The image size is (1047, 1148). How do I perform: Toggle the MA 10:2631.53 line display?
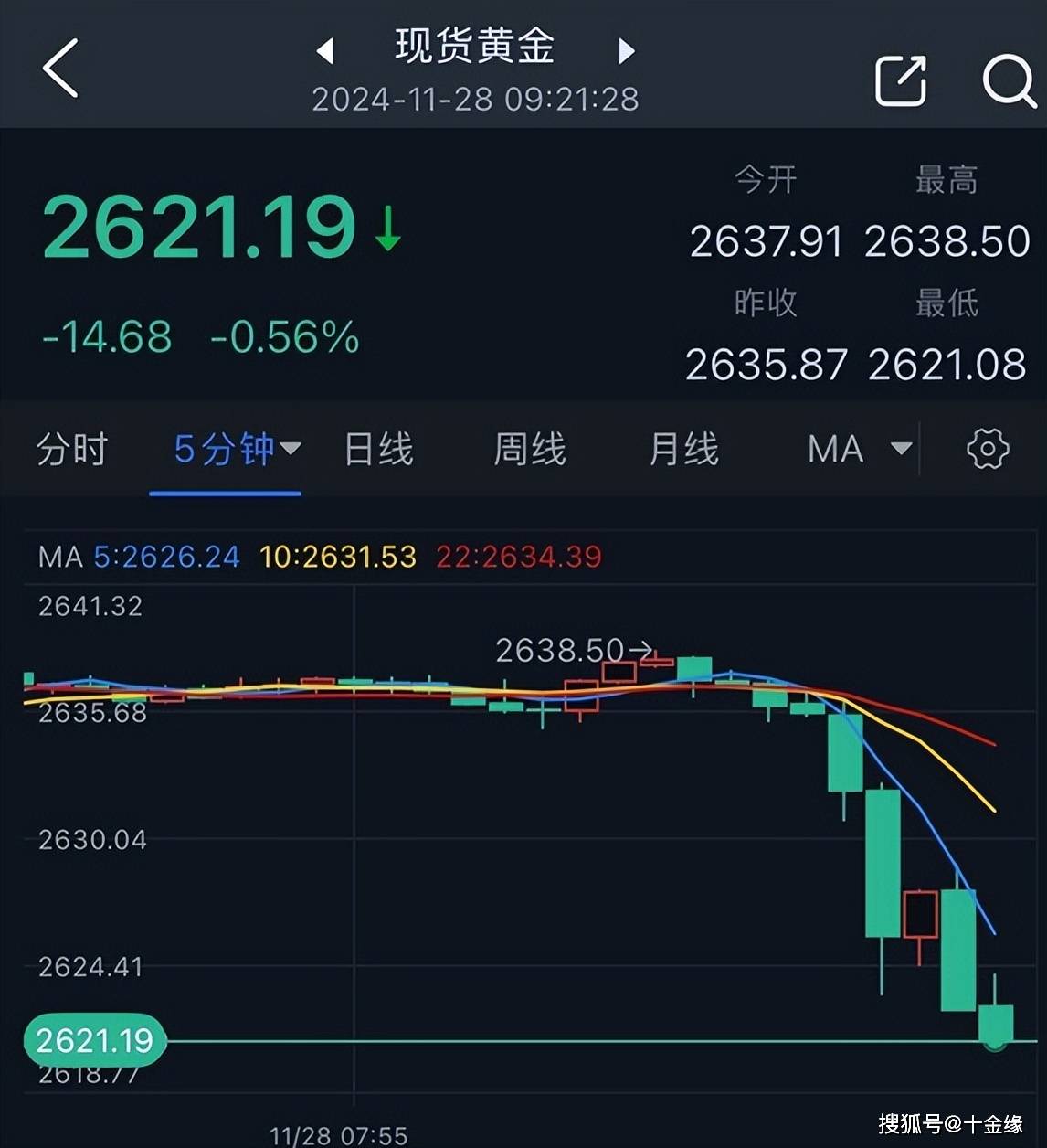pyautogui.click(x=336, y=556)
